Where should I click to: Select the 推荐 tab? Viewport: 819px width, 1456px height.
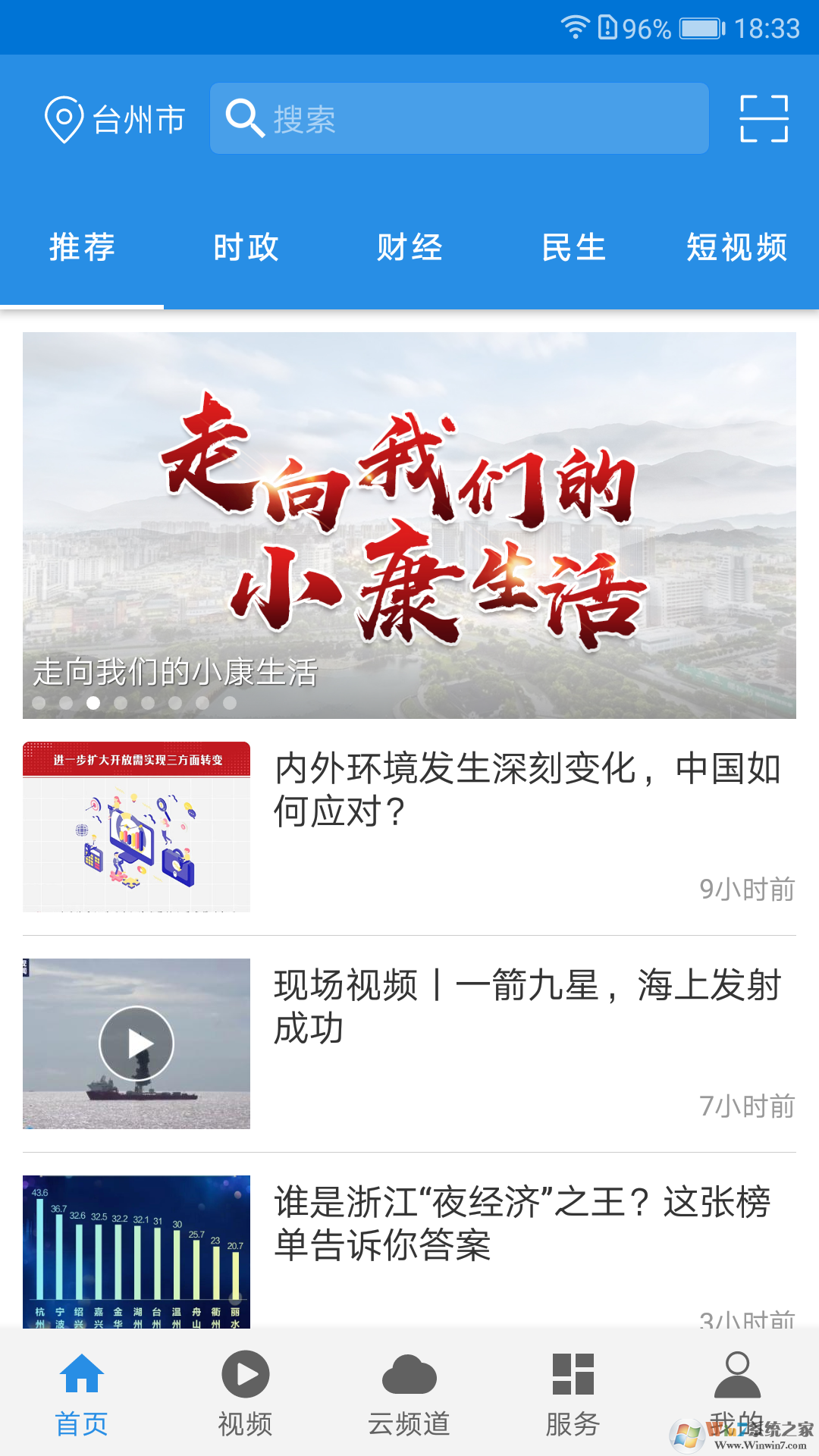tap(81, 247)
